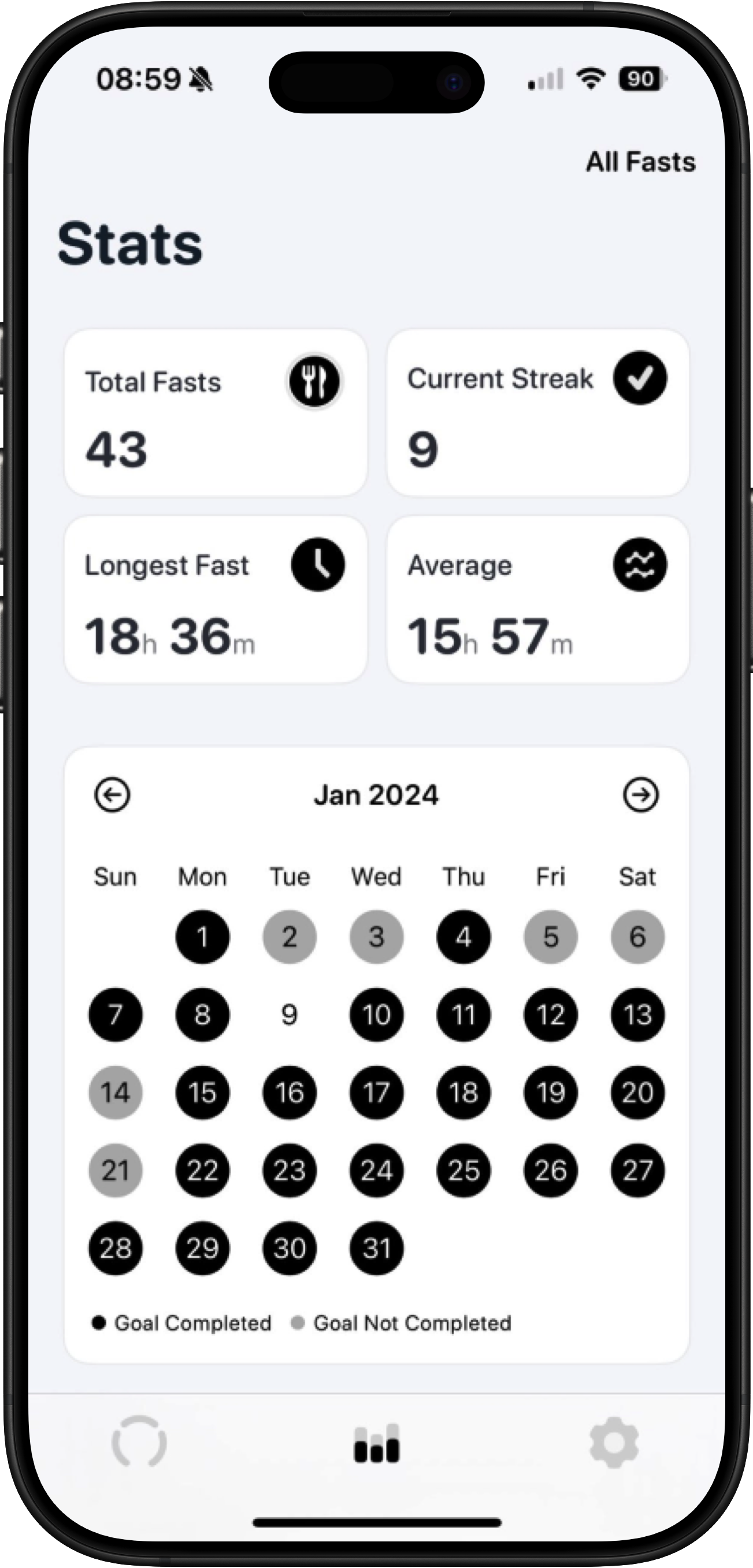Click the waves icon on Average card

(x=639, y=565)
